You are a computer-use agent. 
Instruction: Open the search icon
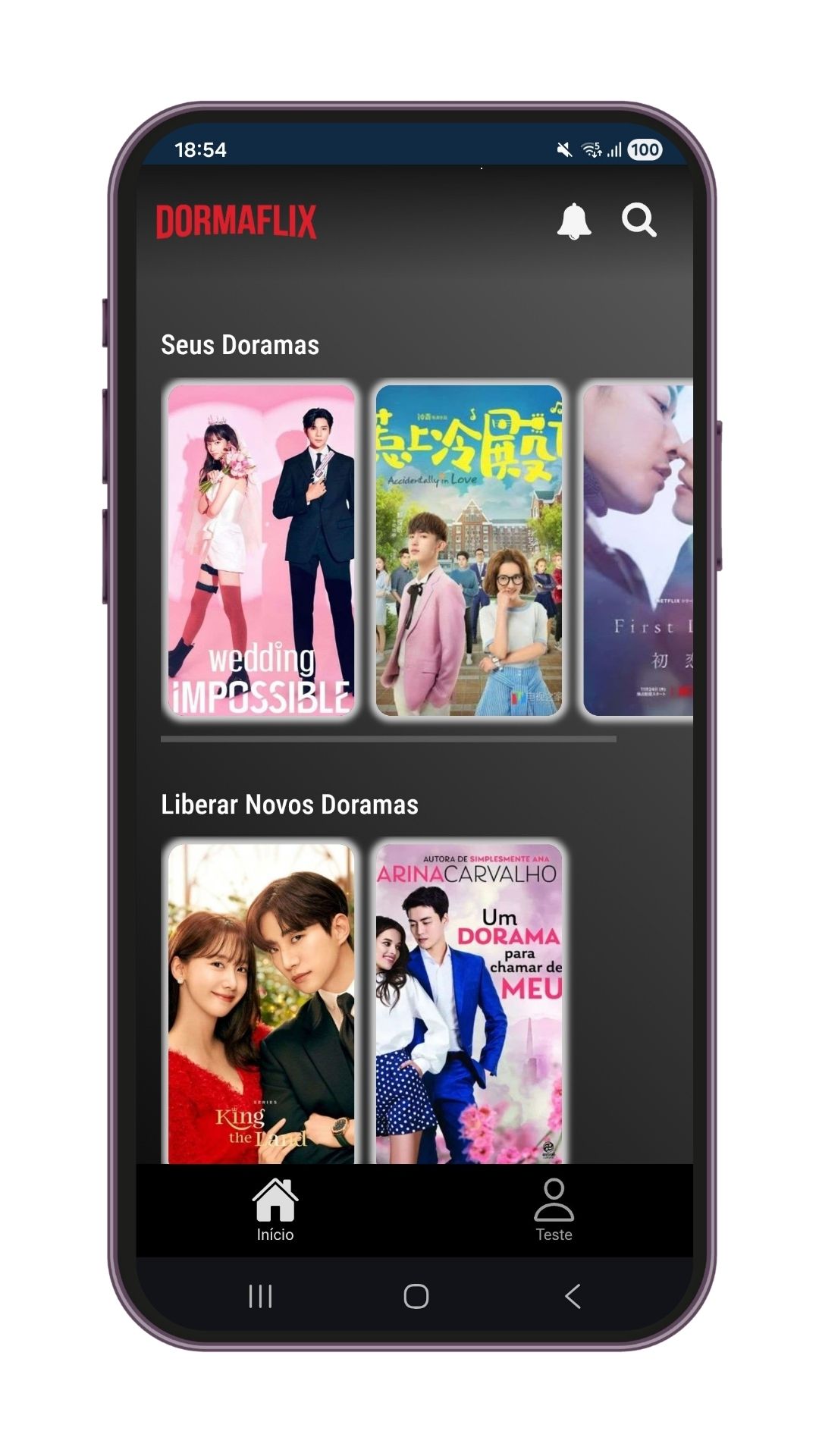(x=639, y=221)
